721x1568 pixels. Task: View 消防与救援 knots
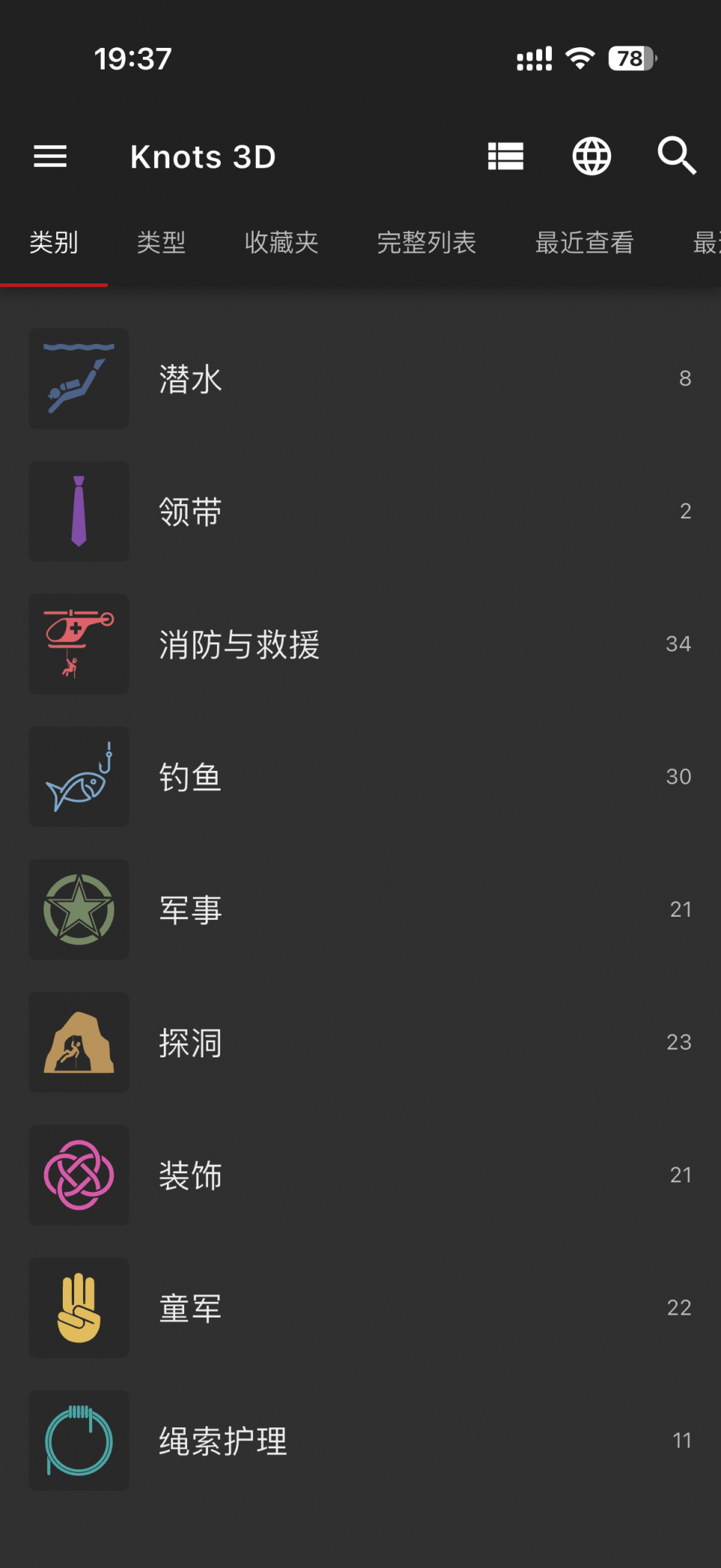[360, 644]
